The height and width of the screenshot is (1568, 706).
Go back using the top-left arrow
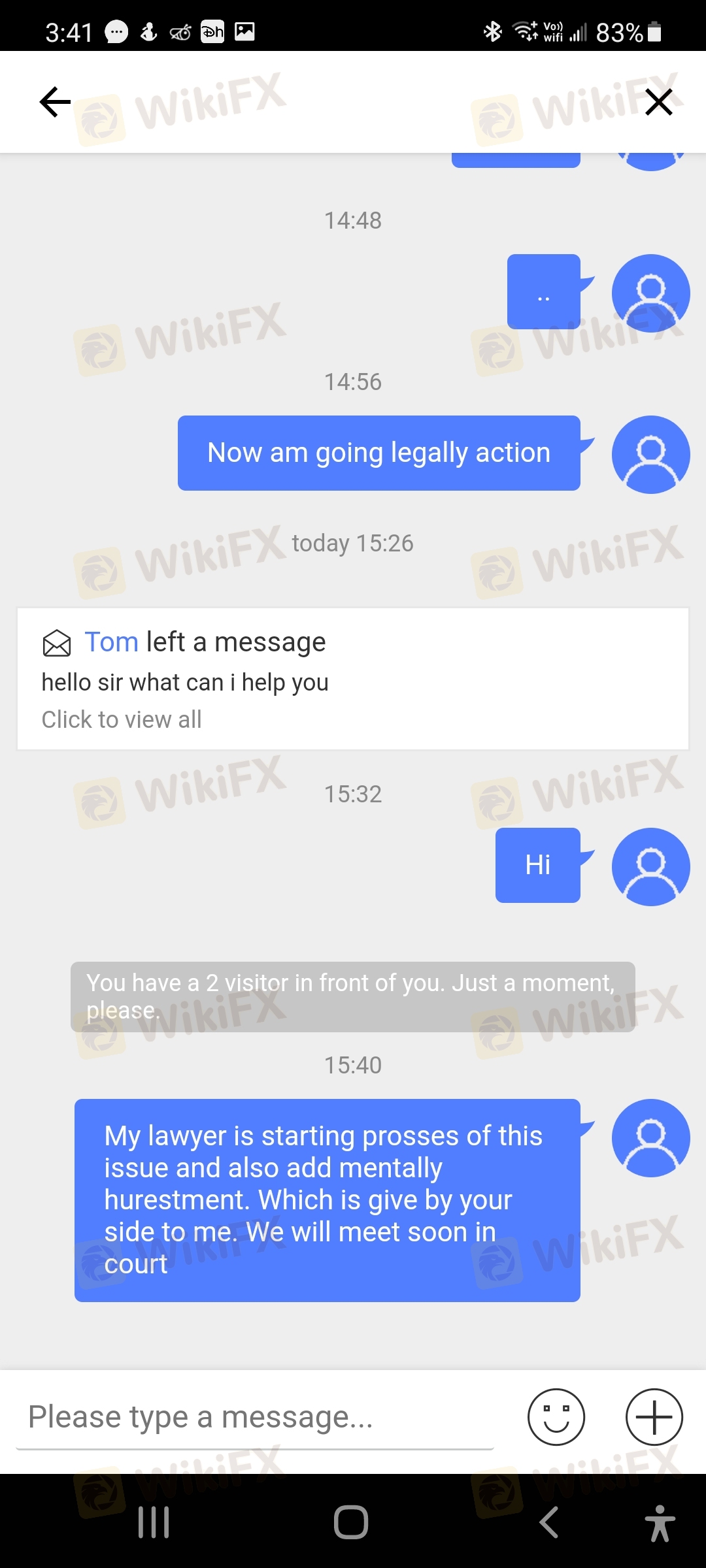(55, 102)
